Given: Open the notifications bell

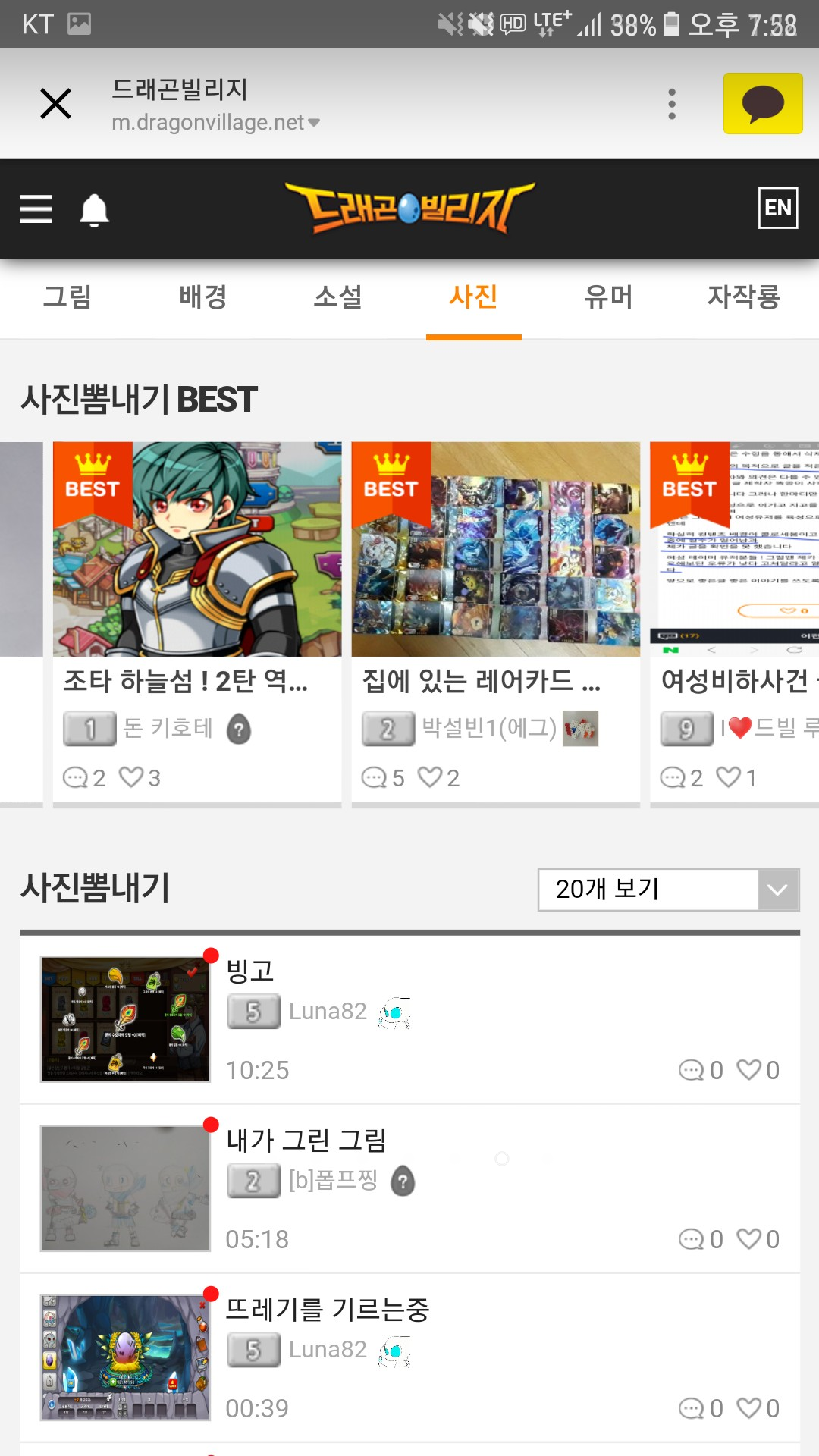Looking at the screenshot, I should (94, 210).
